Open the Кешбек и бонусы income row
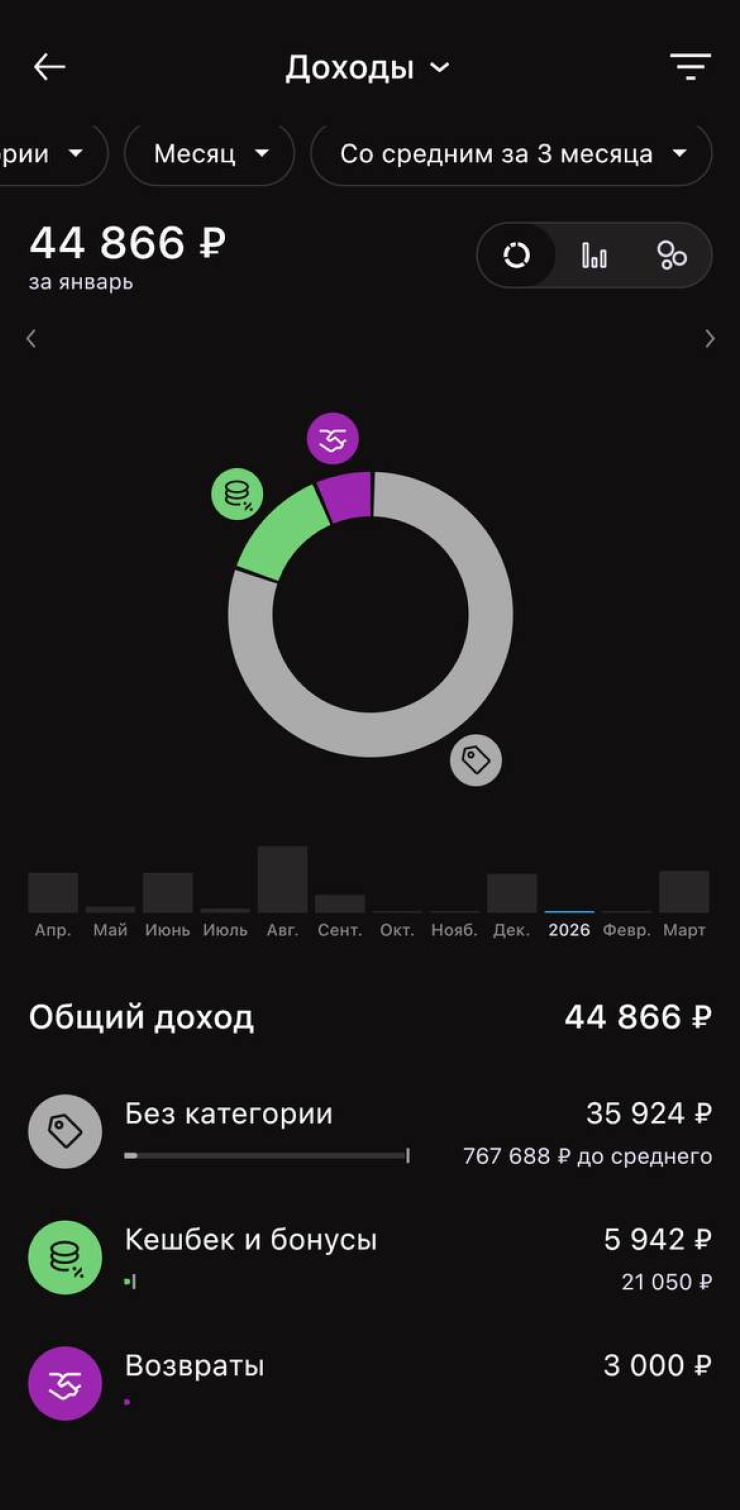This screenshot has width=740, height=1510. pos(370,1258)
